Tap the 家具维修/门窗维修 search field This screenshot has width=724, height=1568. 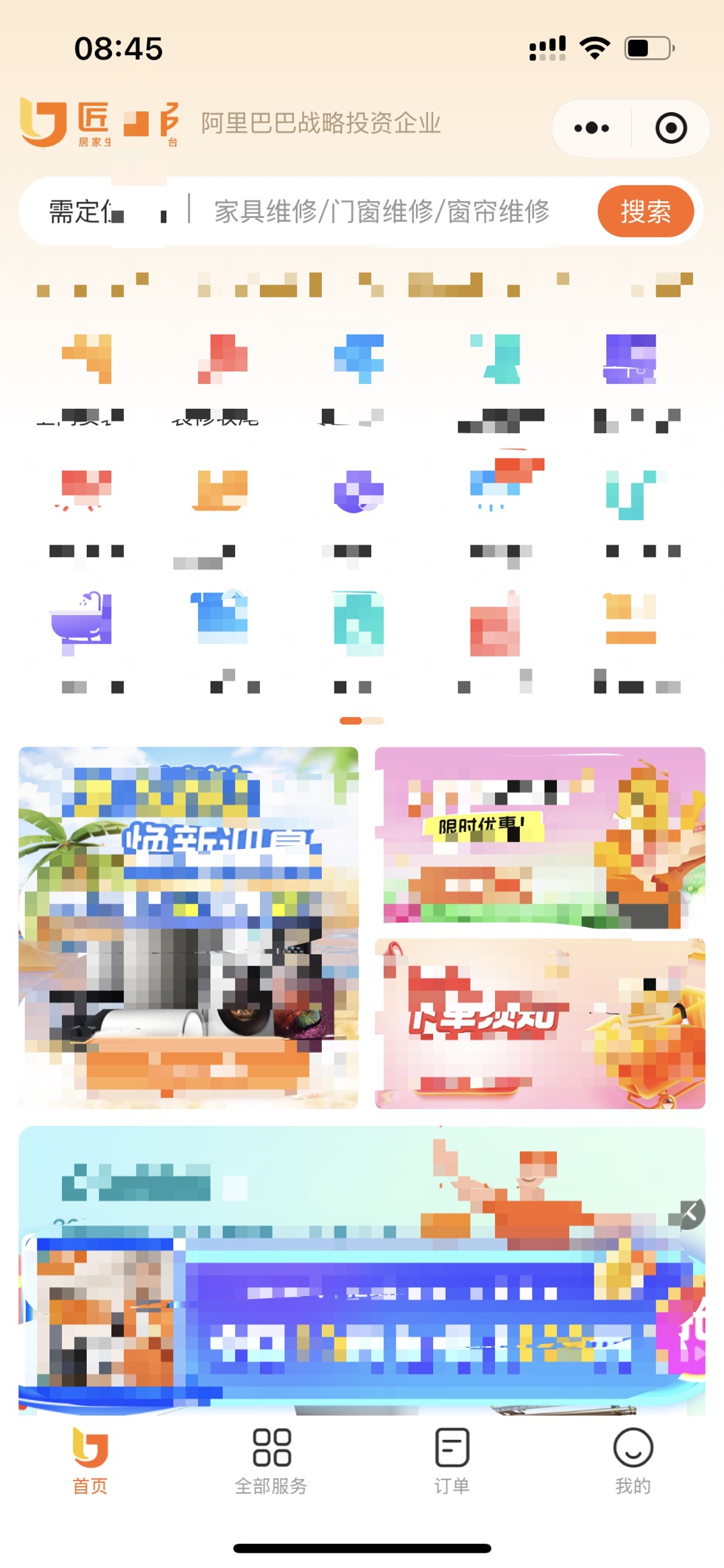click(382, 211)
